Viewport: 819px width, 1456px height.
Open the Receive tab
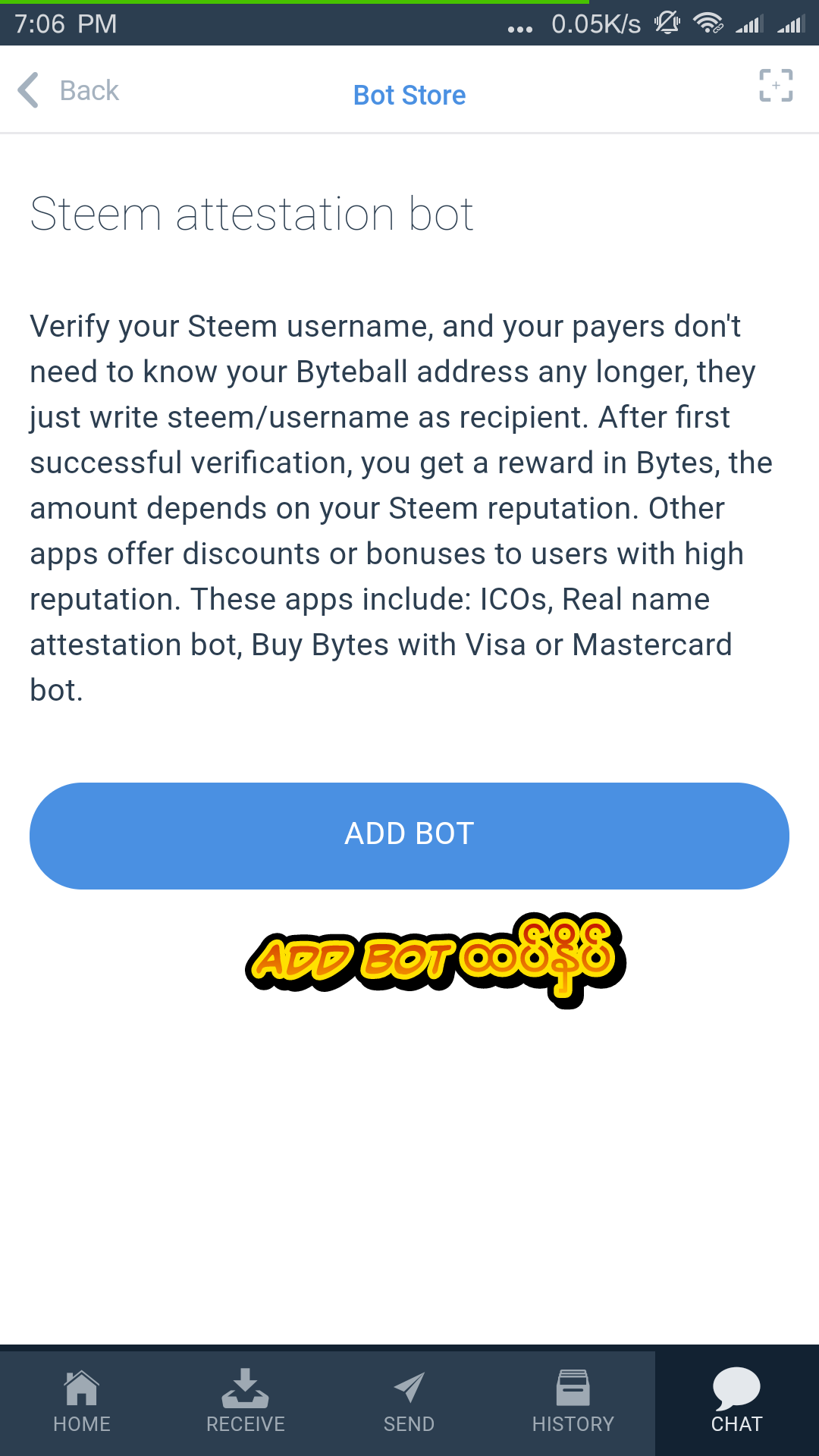click(246, 1401)
